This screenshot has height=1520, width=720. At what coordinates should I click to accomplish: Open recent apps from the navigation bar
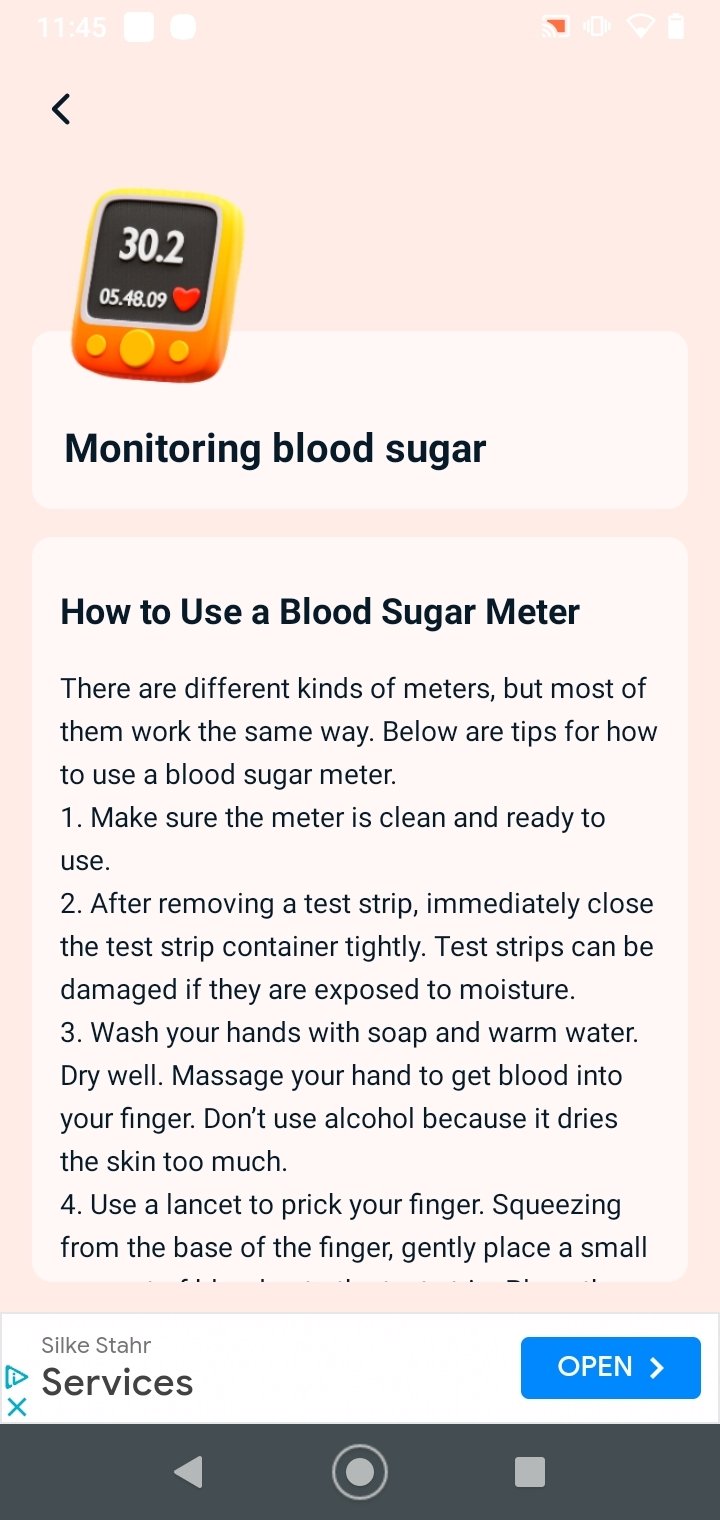tap(529, 1472)
